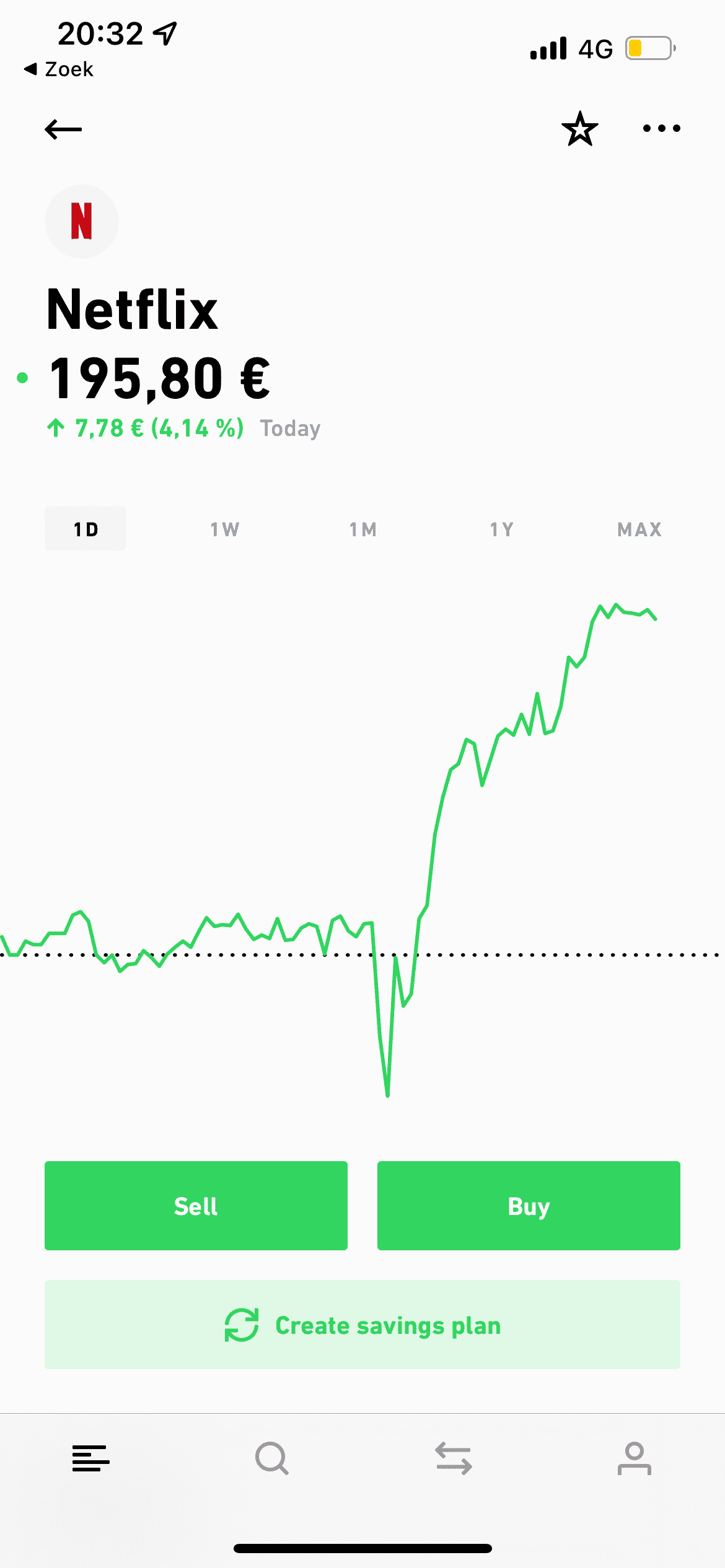The height and width of the screenshot is (1568, 725).
Task: Add Netflix to watchlist with star
Action: pos(580,129)
